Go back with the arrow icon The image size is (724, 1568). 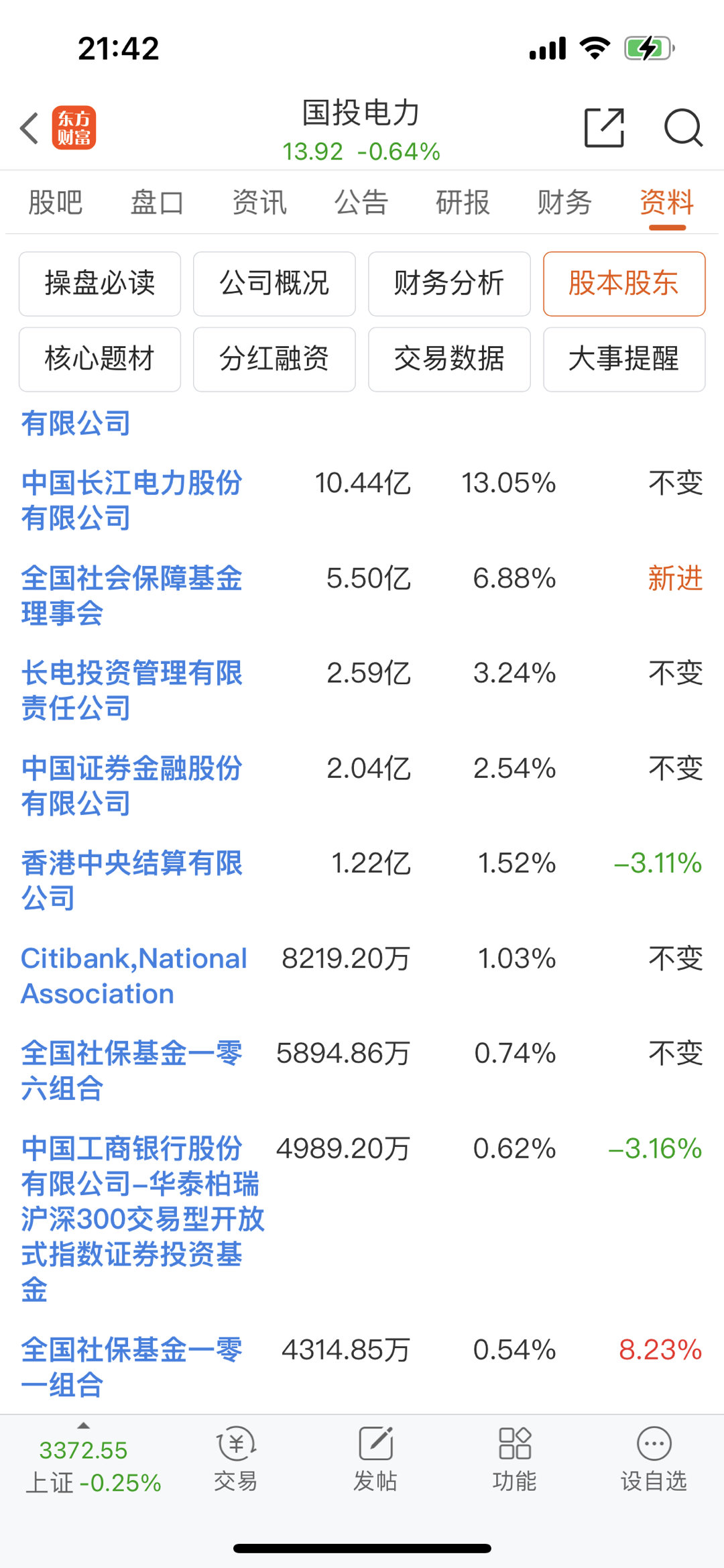tap(29, 128)
